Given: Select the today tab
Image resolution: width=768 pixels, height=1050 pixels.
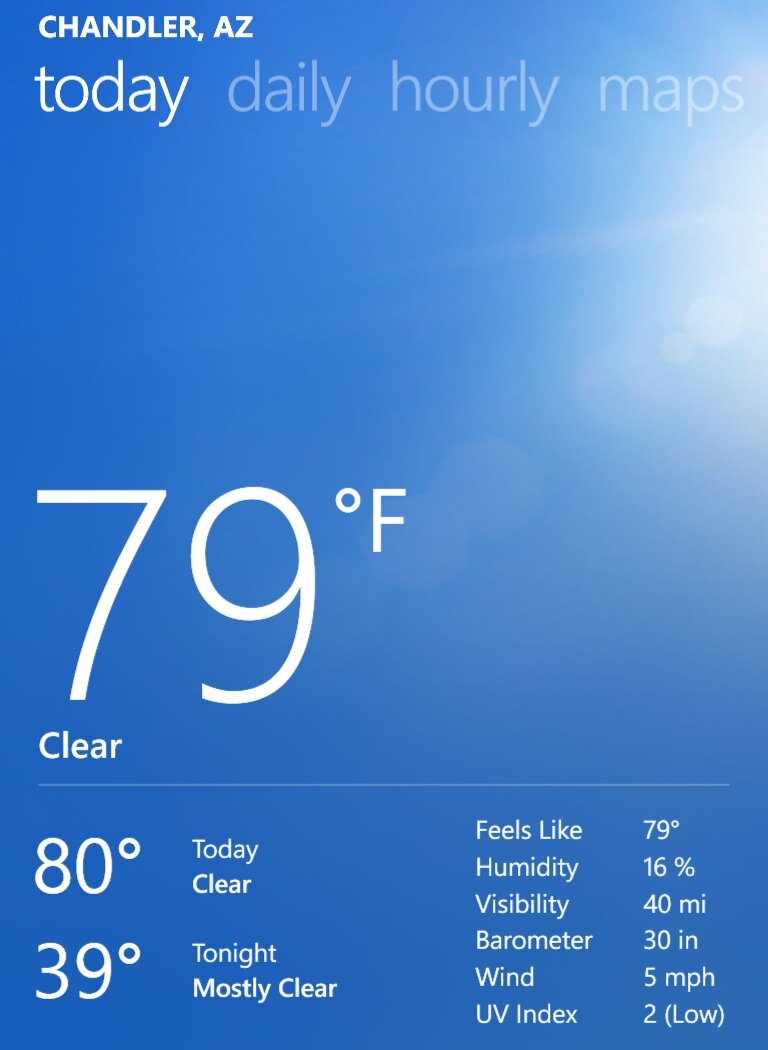Looking at the screenshot, I should point(111,90).
